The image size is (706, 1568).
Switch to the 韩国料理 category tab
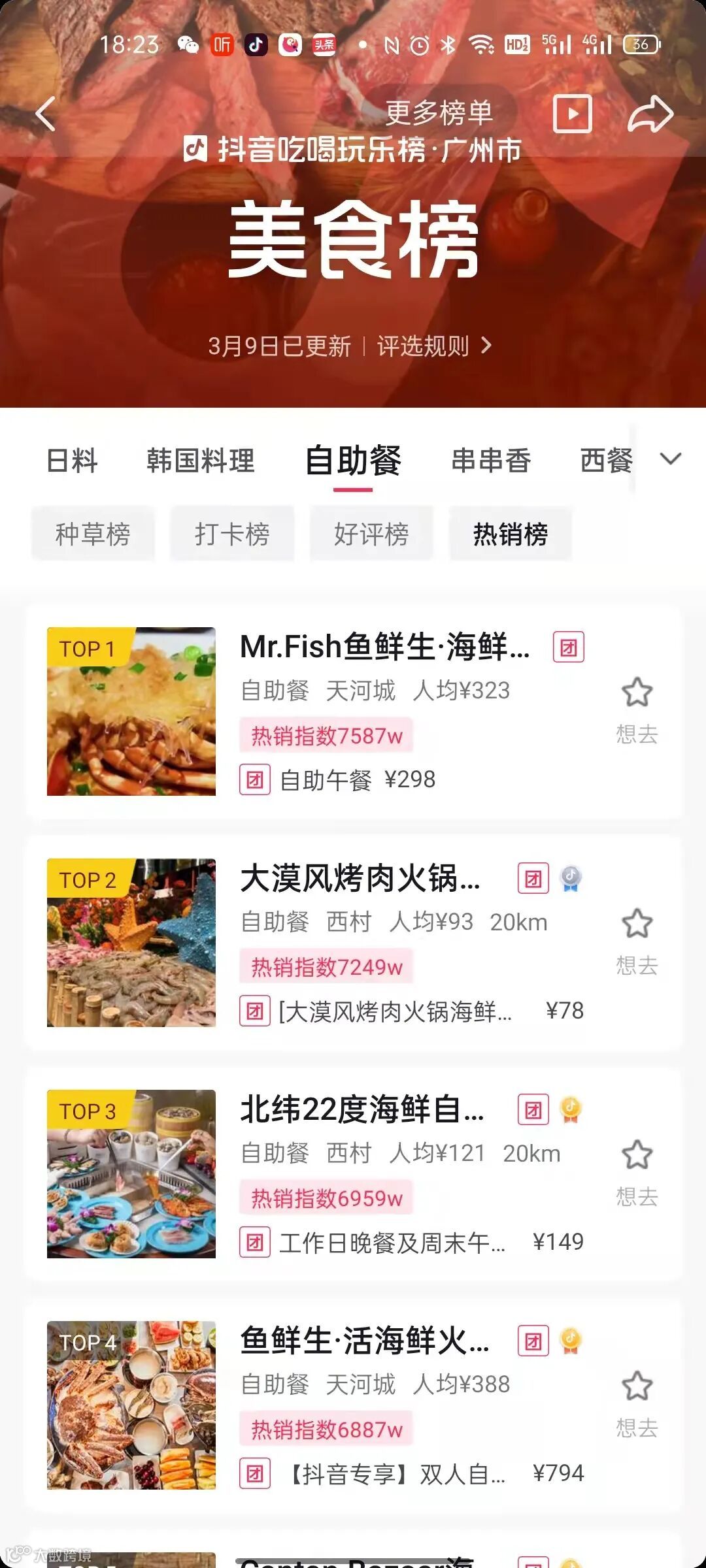click(200, 461)
